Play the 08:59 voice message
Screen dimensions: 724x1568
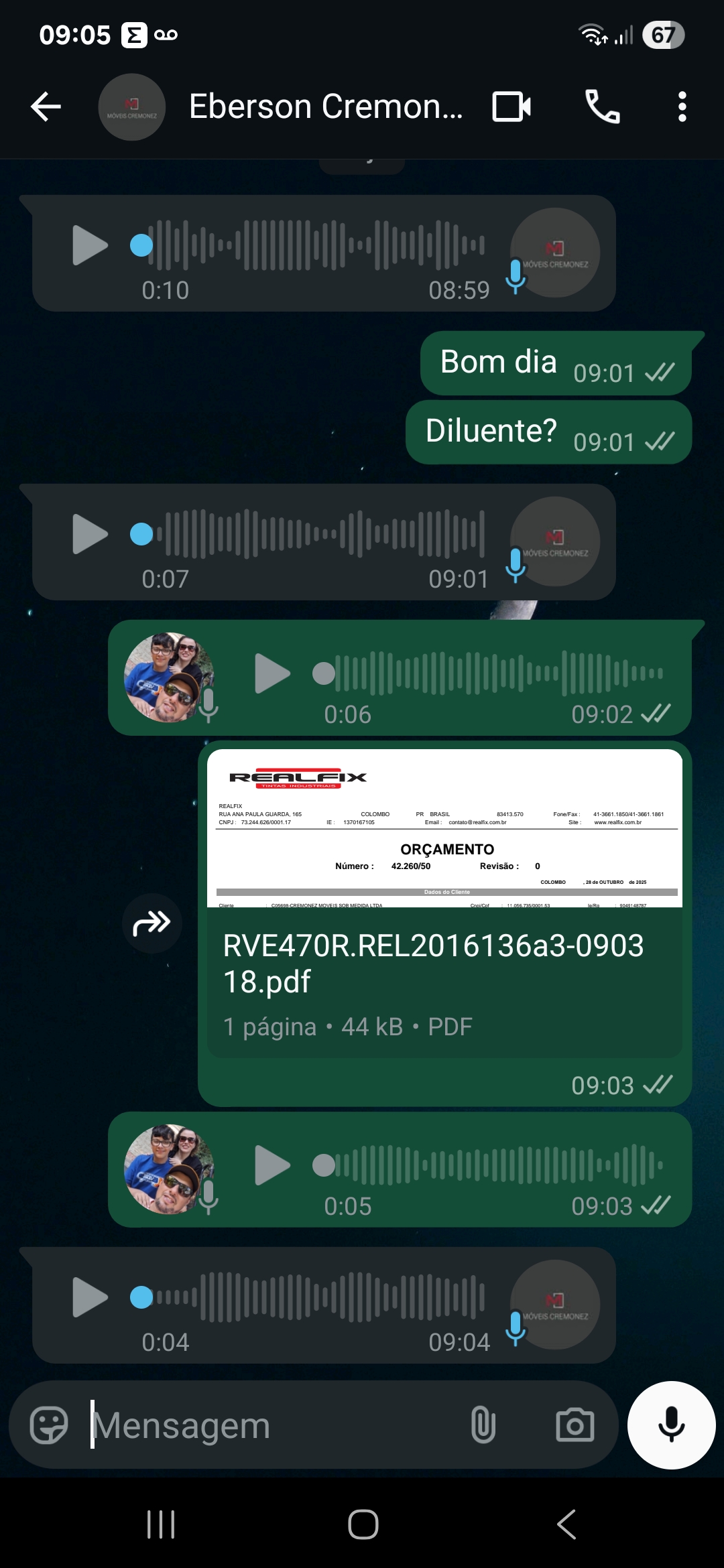tap(89, 245)
